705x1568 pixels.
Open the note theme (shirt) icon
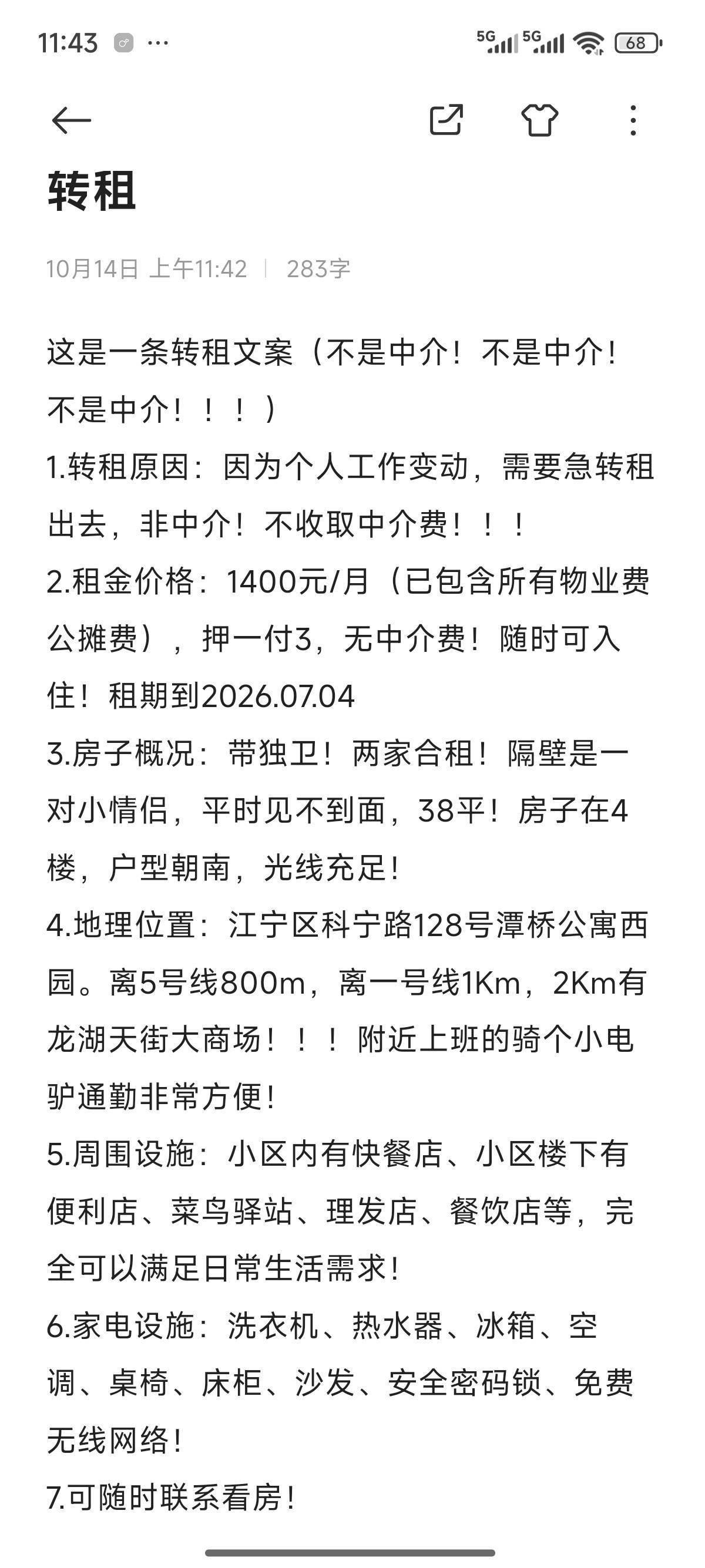(x=539, y=120)
